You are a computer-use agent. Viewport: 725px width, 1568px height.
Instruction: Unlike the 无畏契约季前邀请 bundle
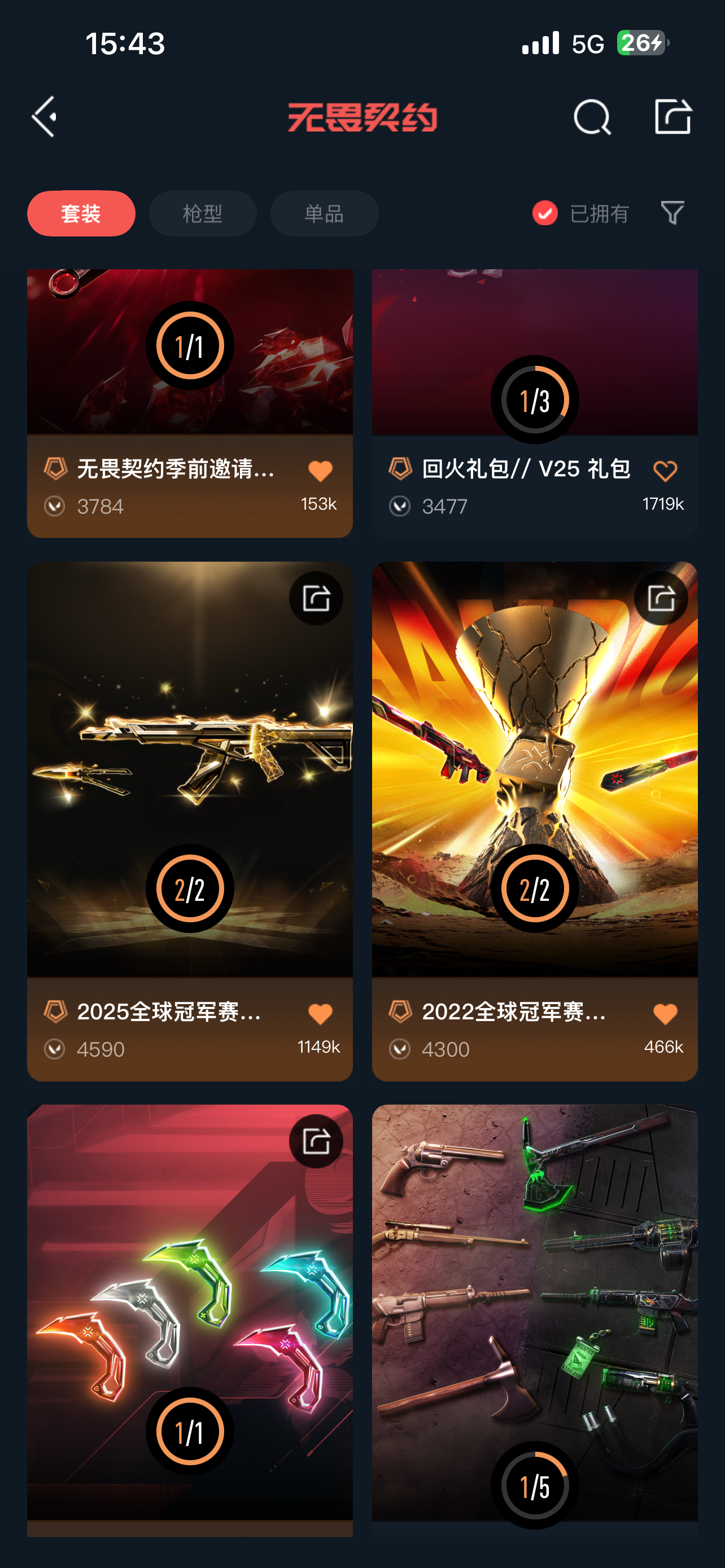pos(320,471)
